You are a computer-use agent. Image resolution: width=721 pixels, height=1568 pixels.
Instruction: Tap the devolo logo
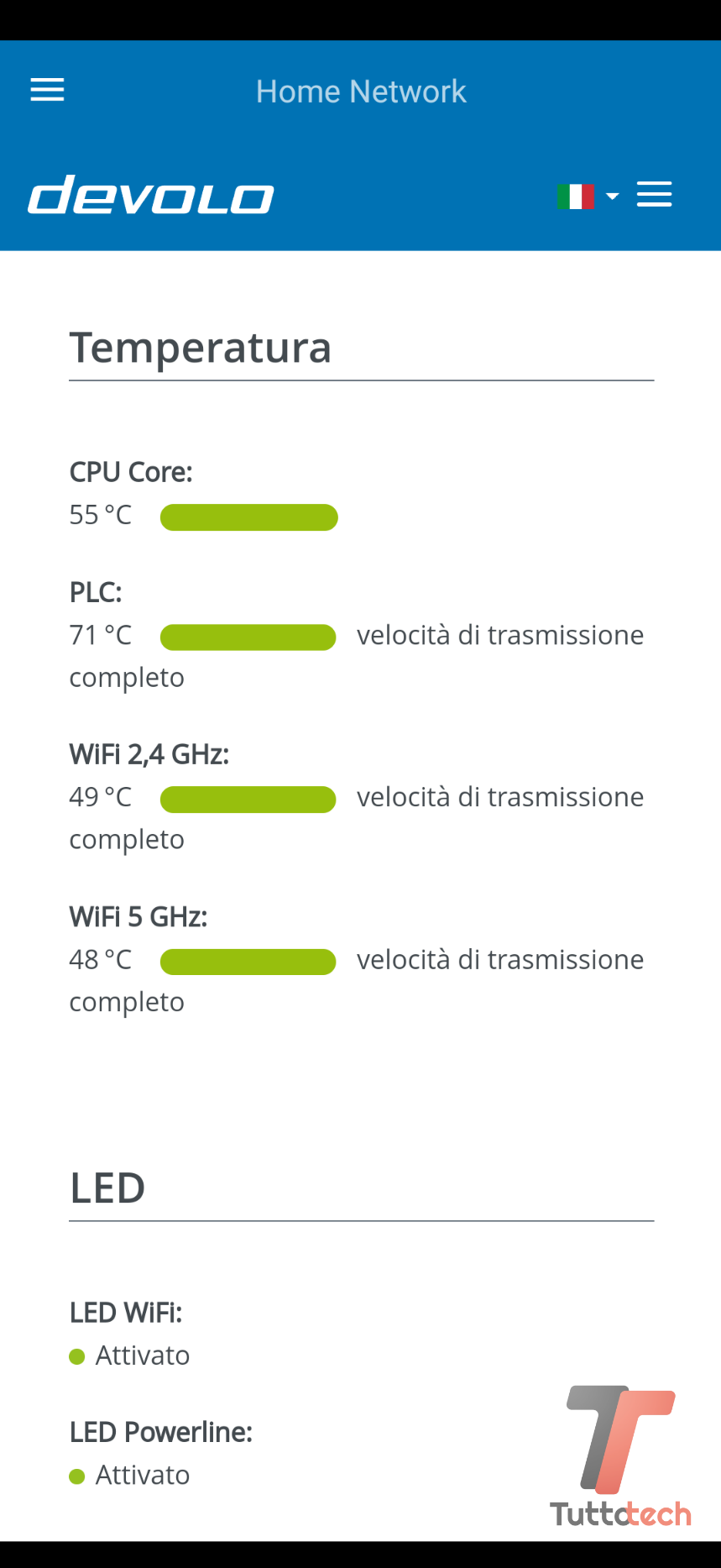[x=151, y=196]
